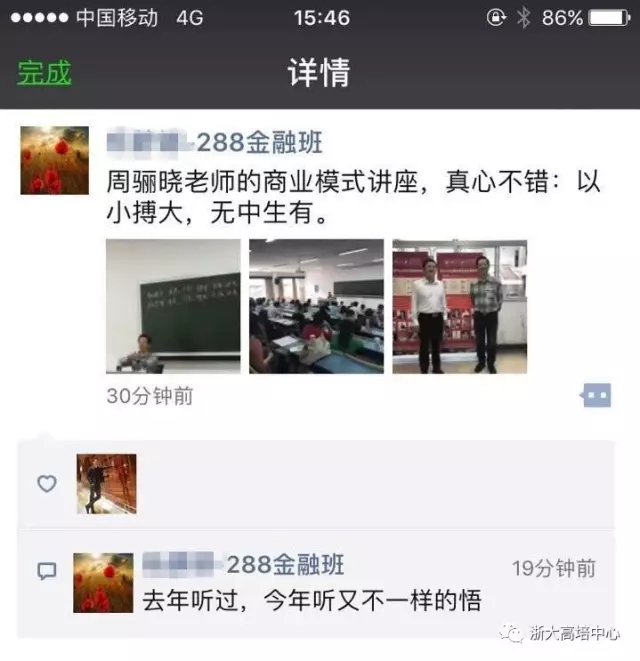Open the poster's 288金融班 profile name
This screenshot has width=640, height=661.
[215, 143]
